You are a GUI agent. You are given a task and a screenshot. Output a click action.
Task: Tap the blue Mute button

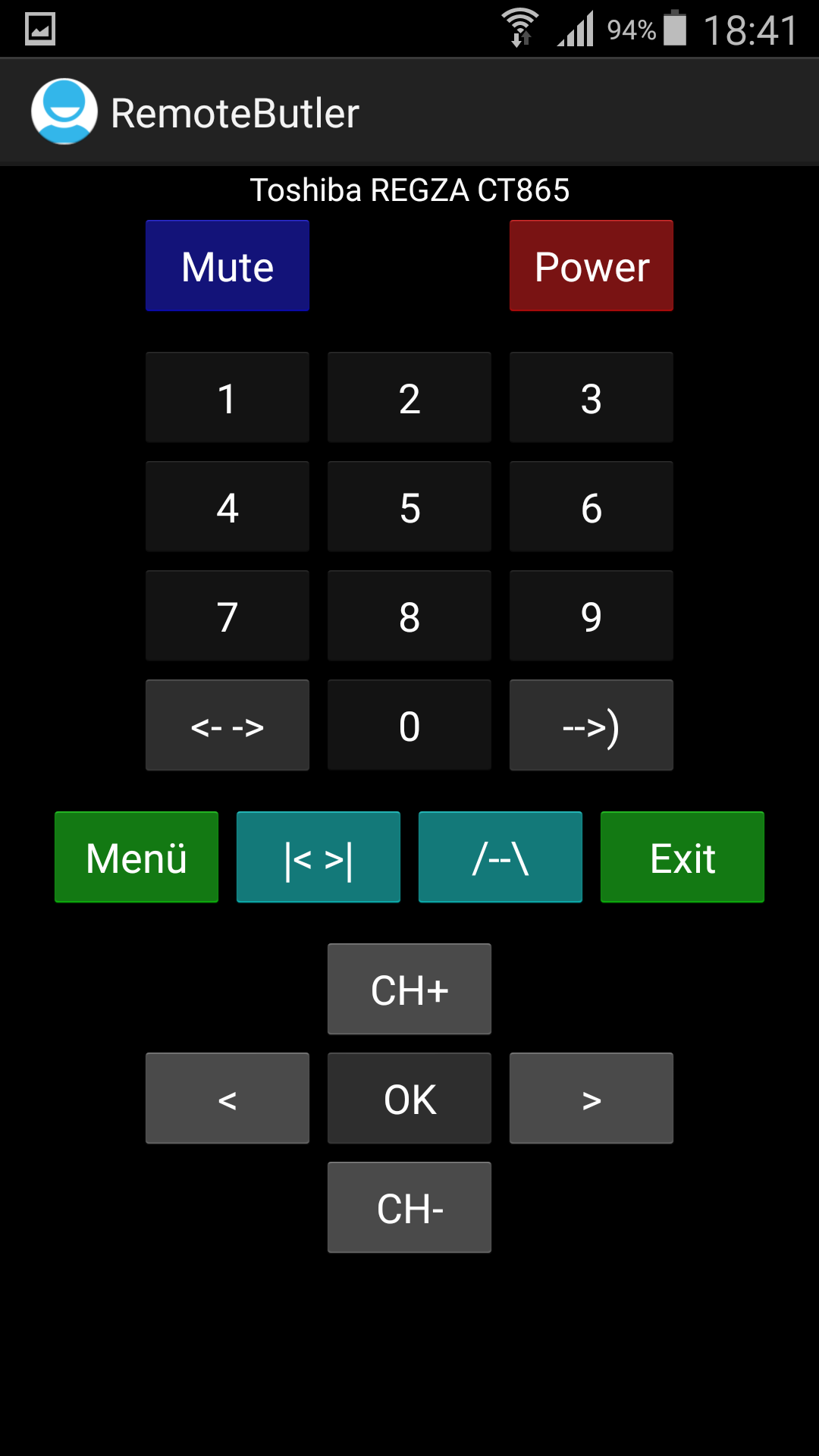[227, 265]
